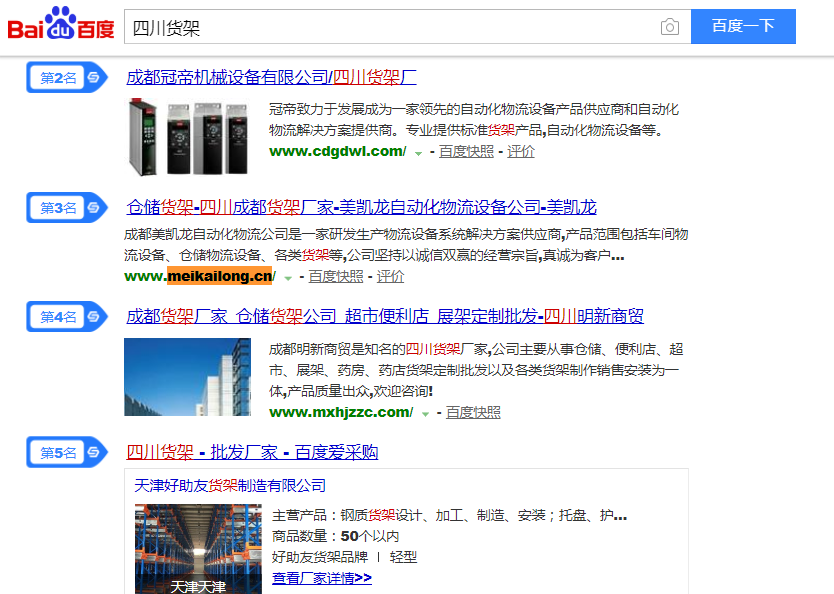This screenshot has height=594, width=834.
Task: Open the www.cdgdwl.com site link
Action: (x=337, y=151)
